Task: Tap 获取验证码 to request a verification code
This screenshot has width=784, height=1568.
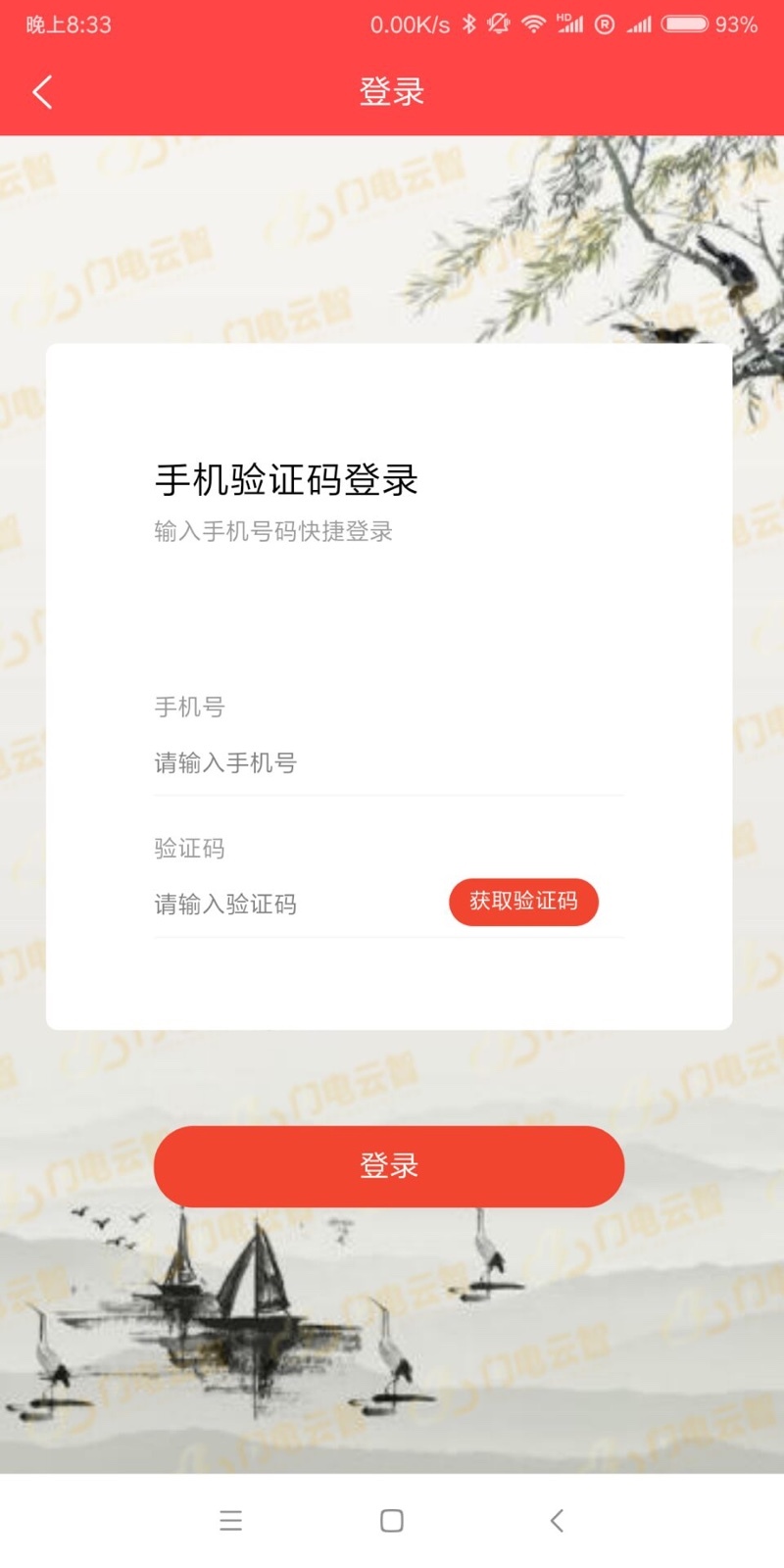Action: coord(523,902)
